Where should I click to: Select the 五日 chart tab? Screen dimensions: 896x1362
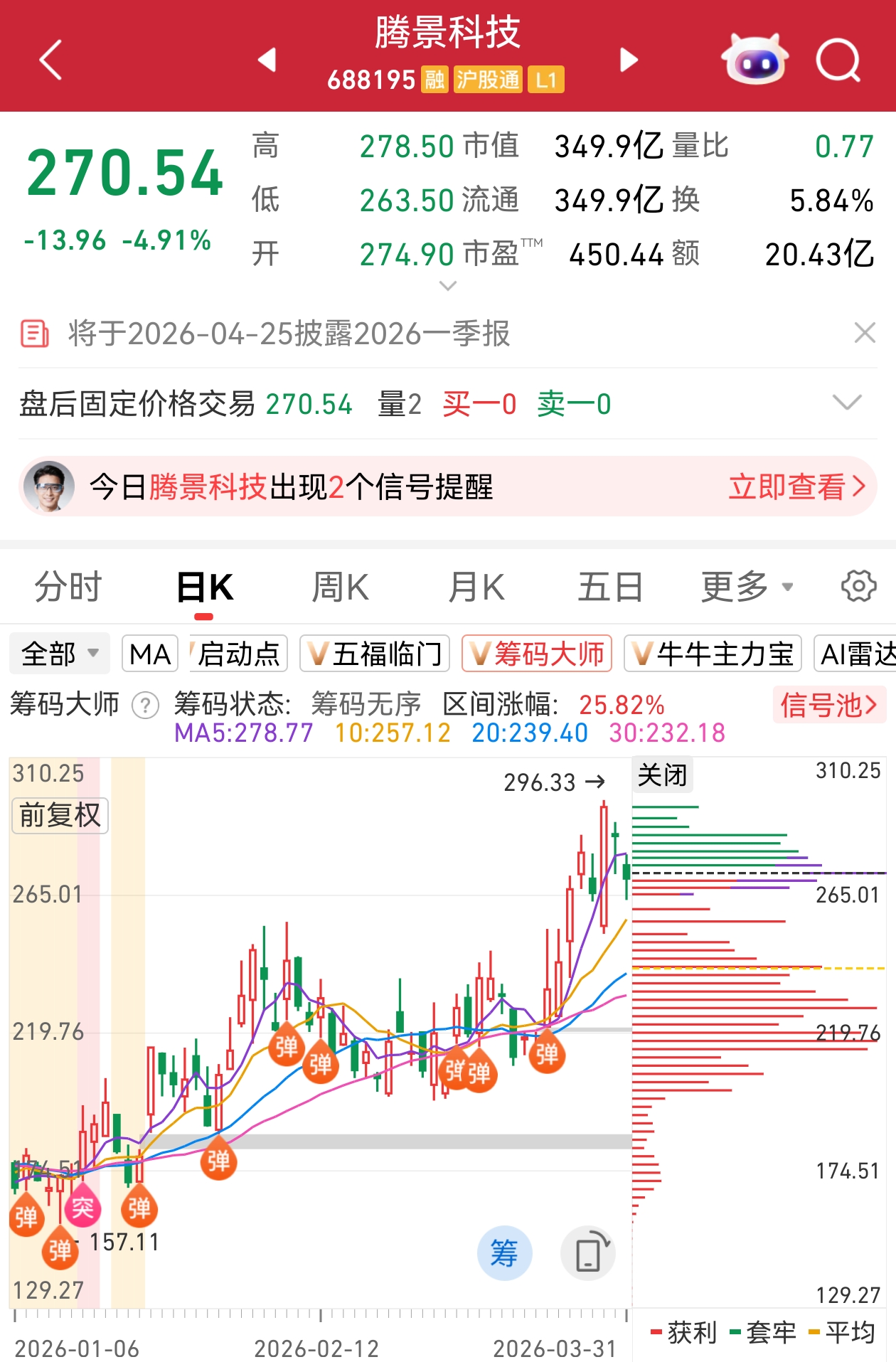coord(610,587)
